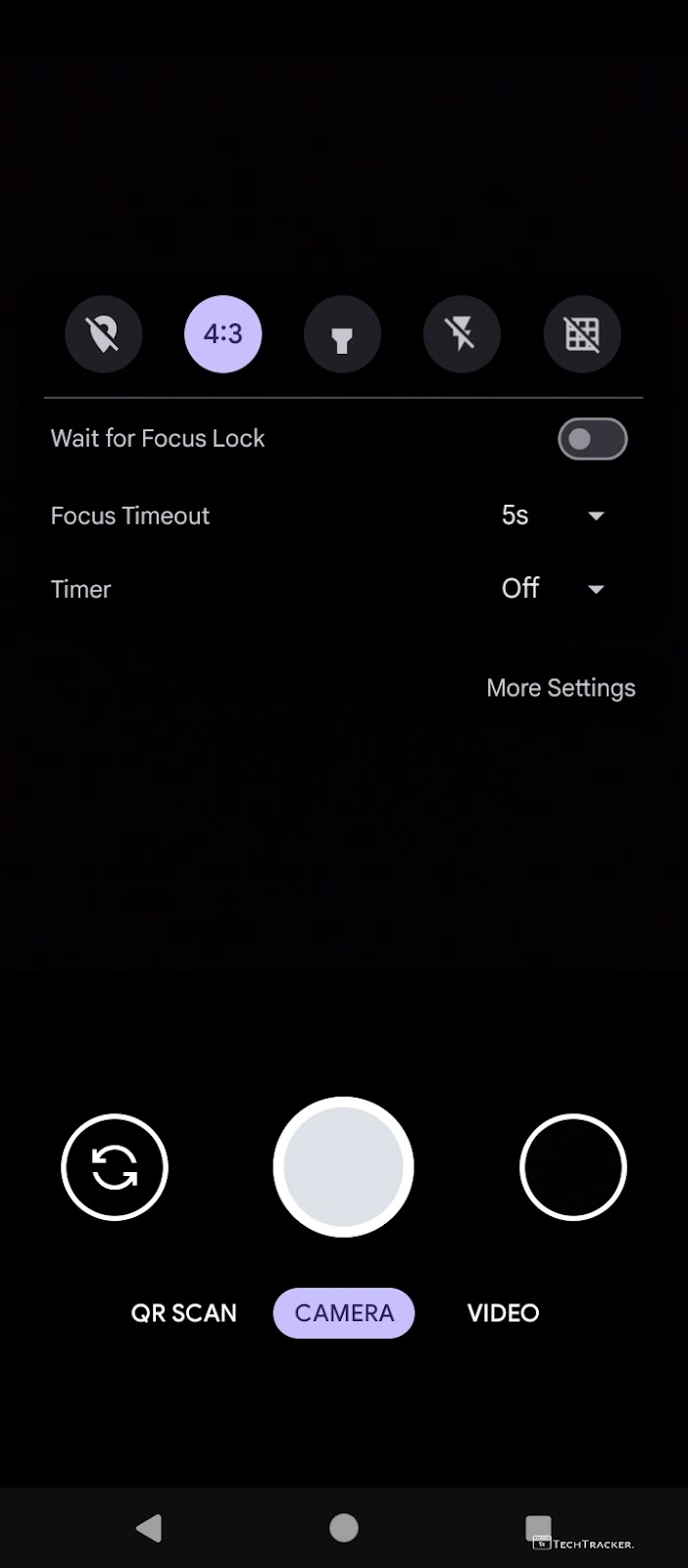688x1568 pixels.
Task: Flip between front and rear camera
Action: [x=115, y=1167]
